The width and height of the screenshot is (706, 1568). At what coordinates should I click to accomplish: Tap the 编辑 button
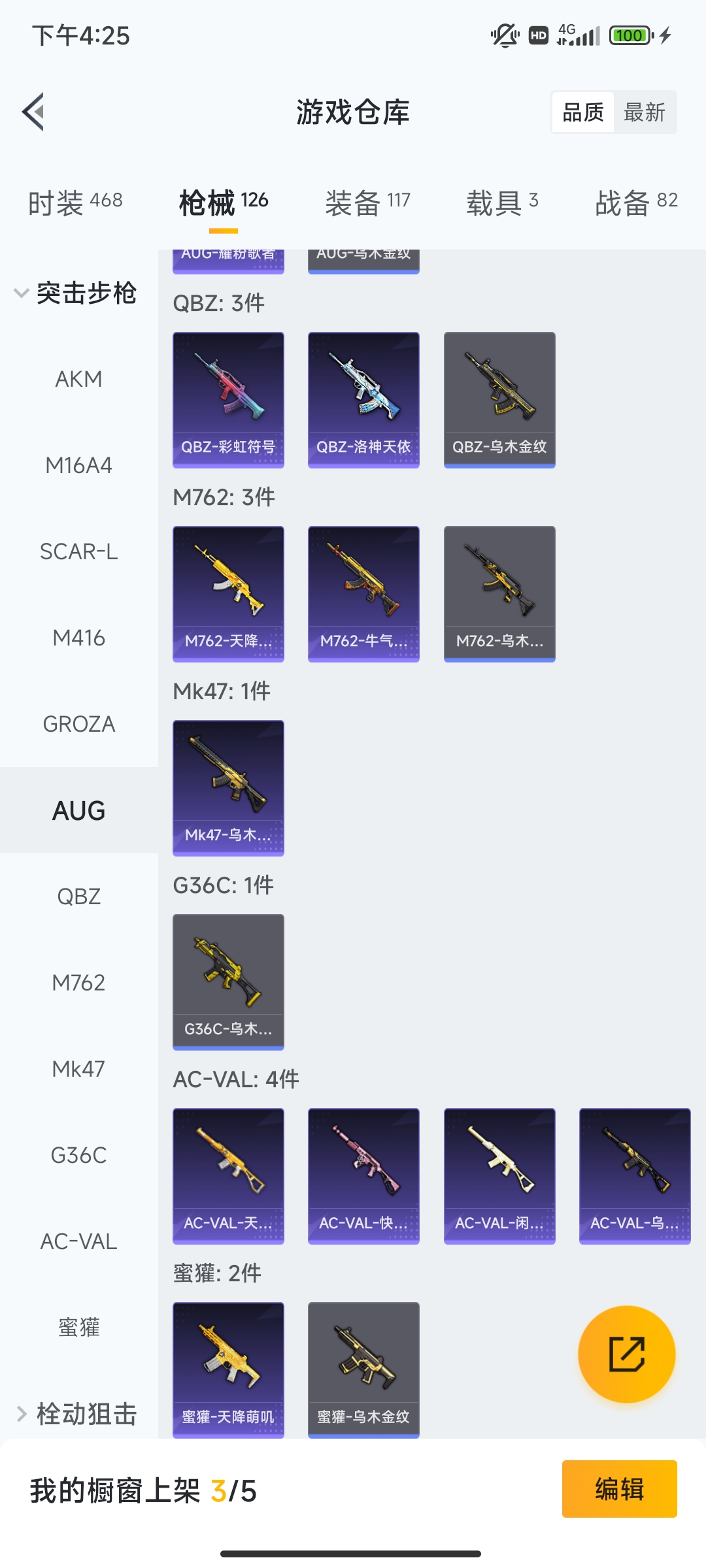click(x=619, y=1489)
